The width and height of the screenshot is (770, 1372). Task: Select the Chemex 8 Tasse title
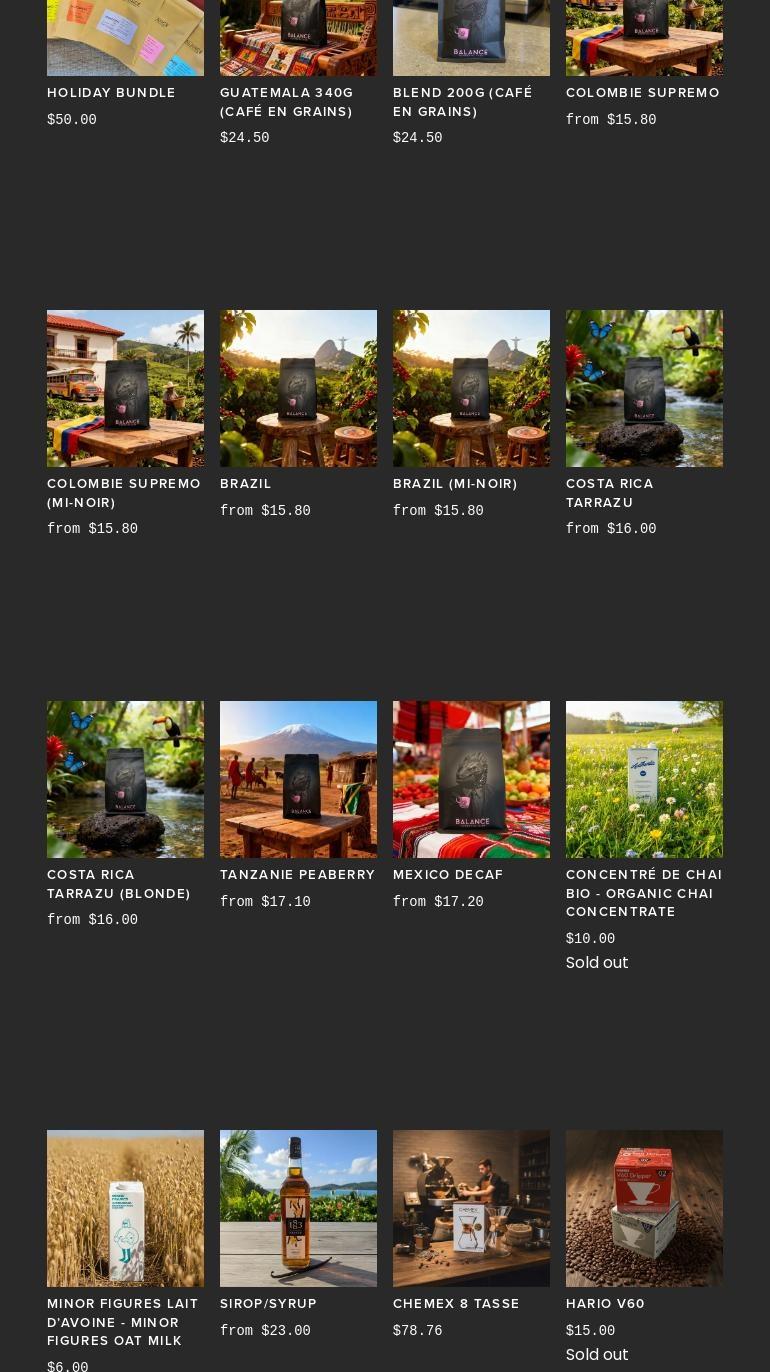(456, 1303)
